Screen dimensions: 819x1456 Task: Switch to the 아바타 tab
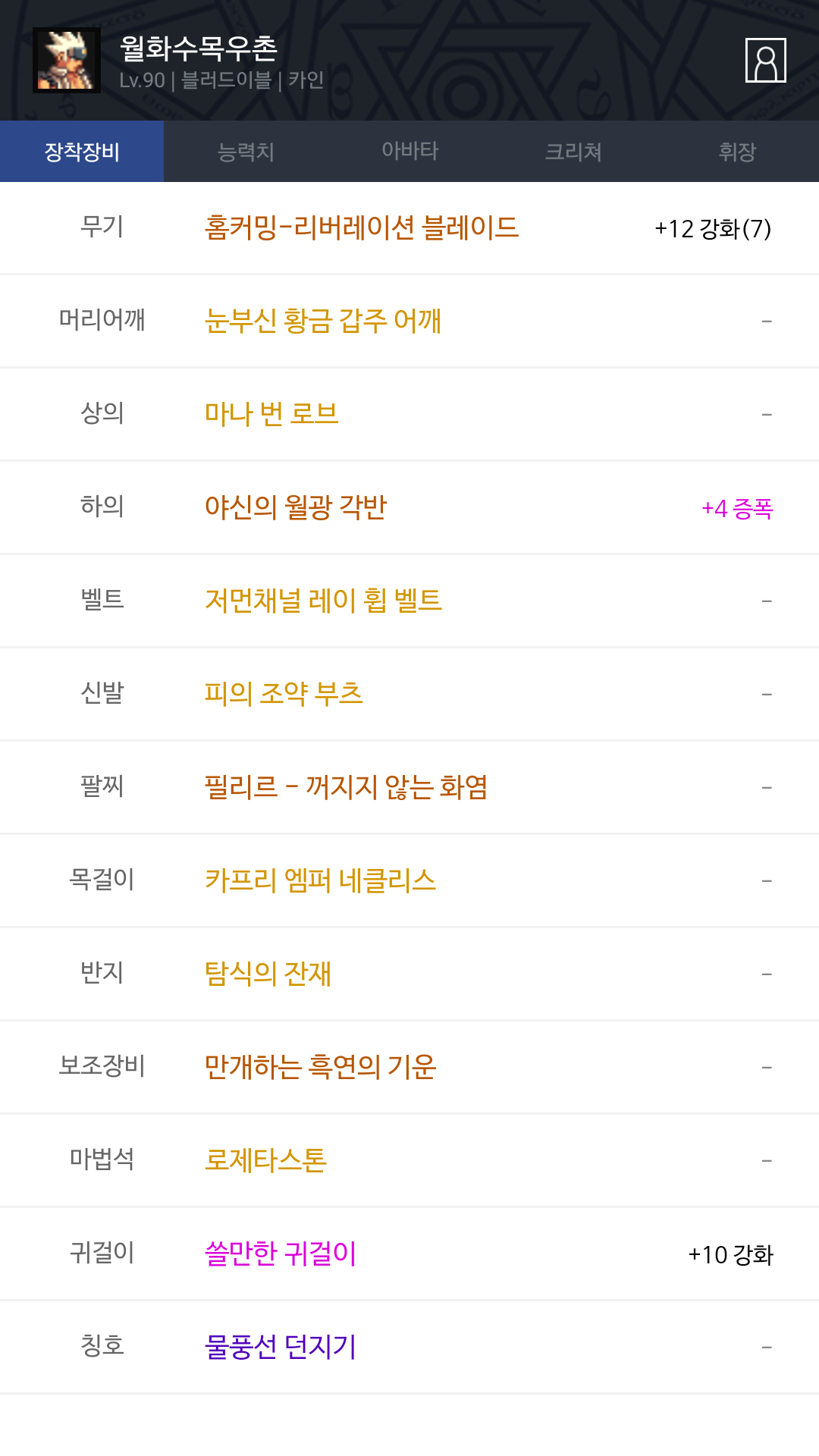[409, 152]
